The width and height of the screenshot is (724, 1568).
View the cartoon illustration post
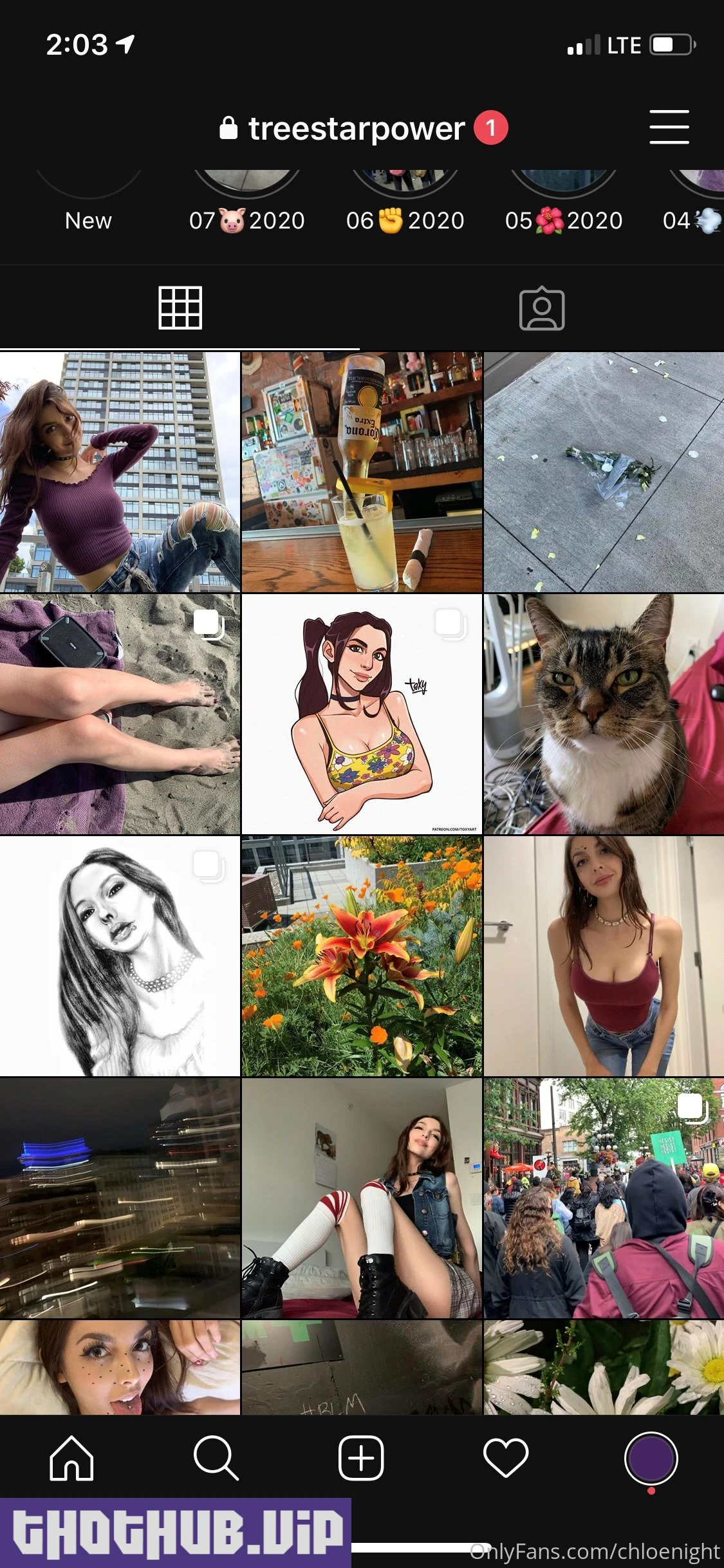tap(362, 714)
